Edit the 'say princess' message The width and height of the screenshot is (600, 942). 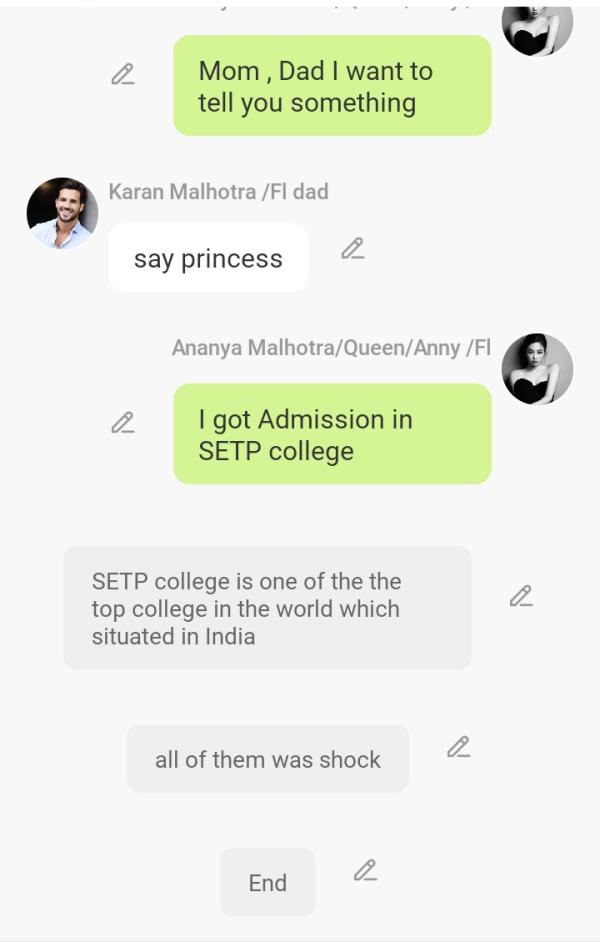pyautogui.click(x=352, y=248)
